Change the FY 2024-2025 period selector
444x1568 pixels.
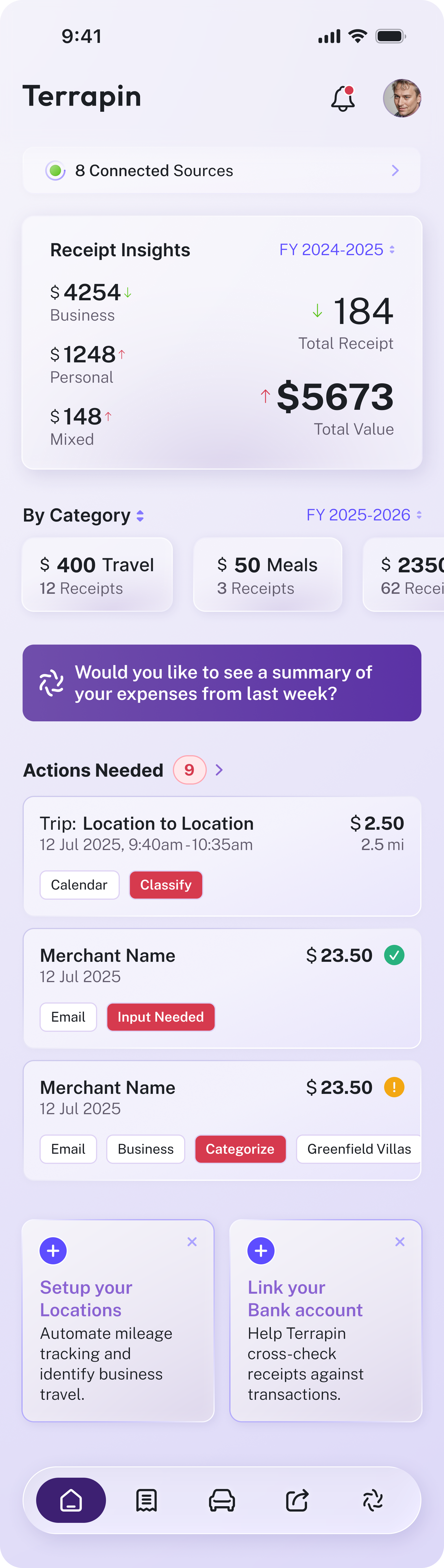point(337,249)
